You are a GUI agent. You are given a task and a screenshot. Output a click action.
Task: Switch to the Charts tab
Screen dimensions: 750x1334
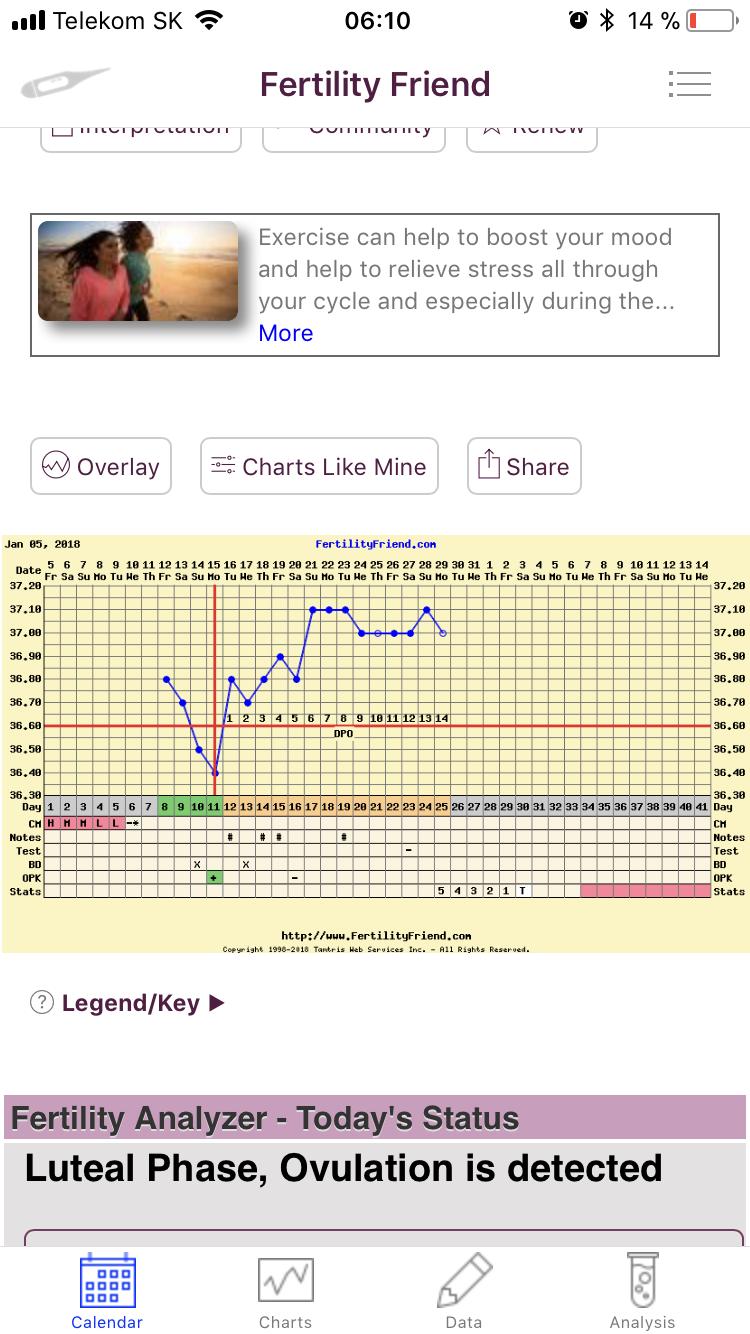coord(285,1290)
